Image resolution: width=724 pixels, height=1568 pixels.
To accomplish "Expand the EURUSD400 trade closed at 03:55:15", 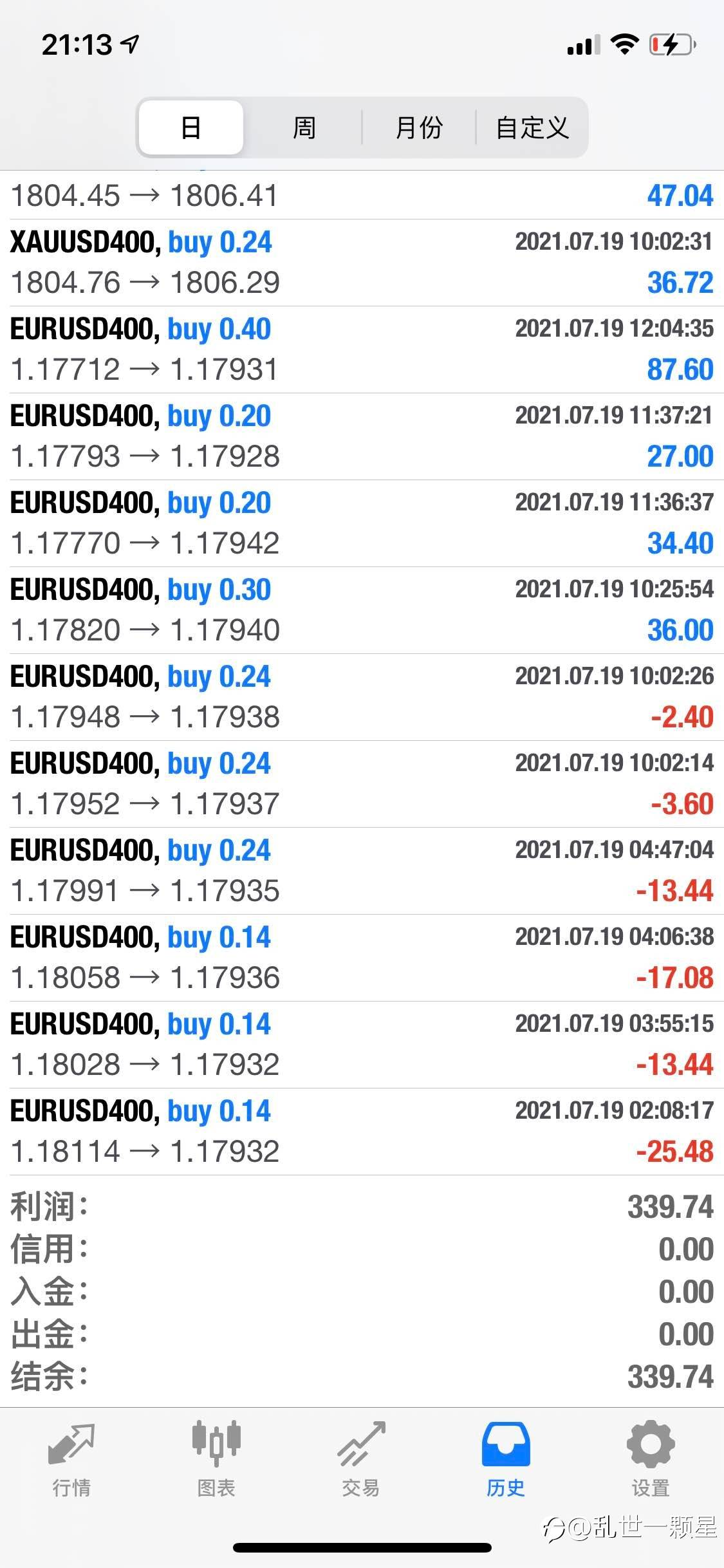I will pos(362,1045).
